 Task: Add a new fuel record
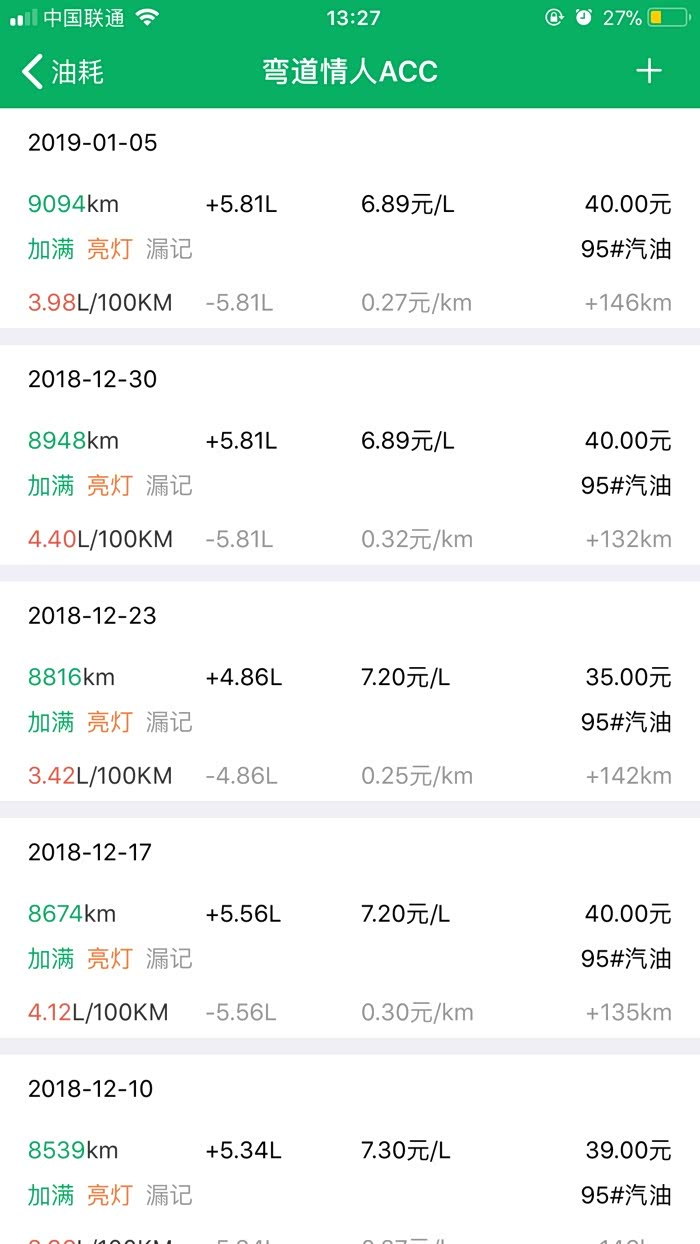point(649,71)
